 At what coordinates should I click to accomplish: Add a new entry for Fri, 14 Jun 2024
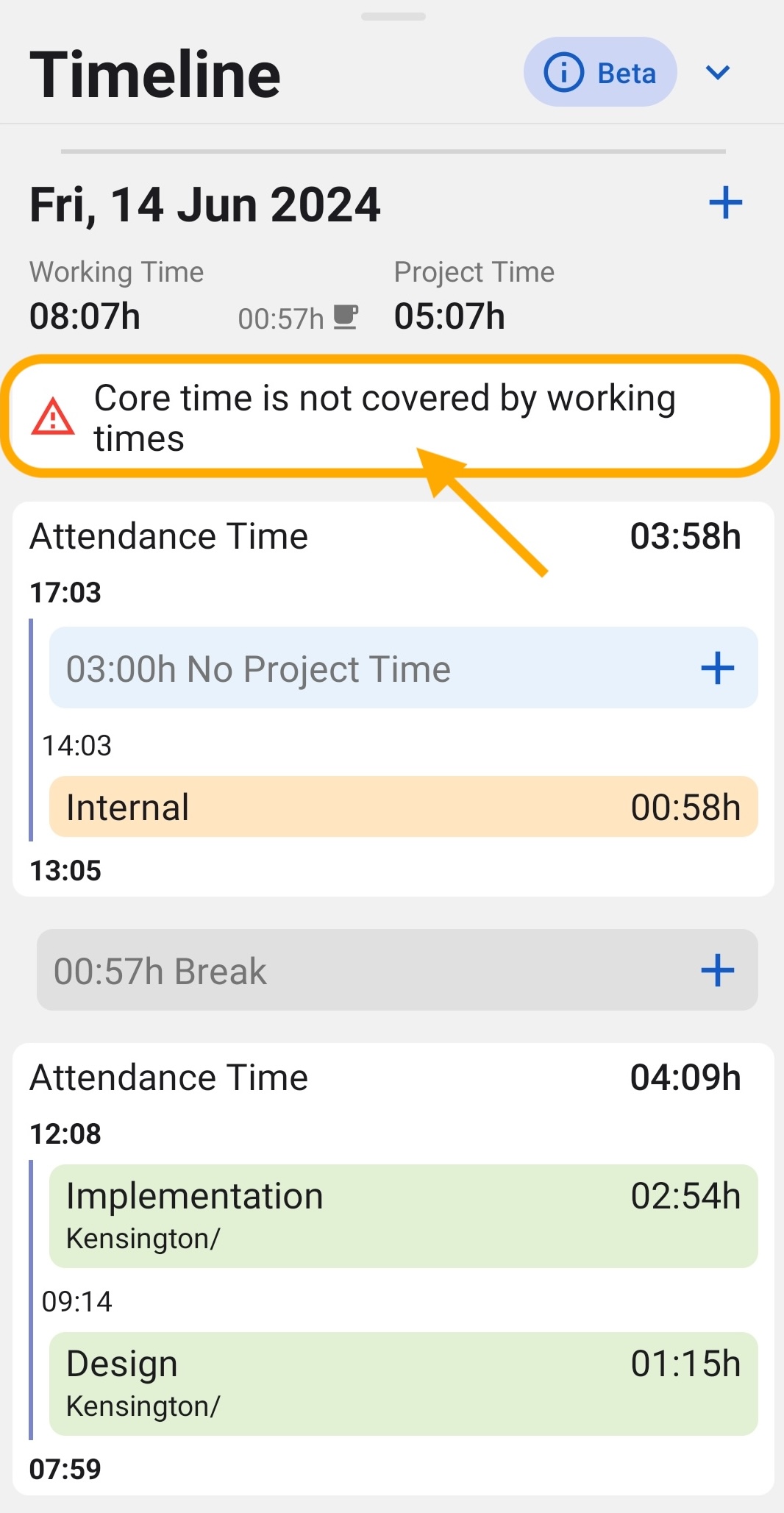pyautogui.click(x=725, y=203)
